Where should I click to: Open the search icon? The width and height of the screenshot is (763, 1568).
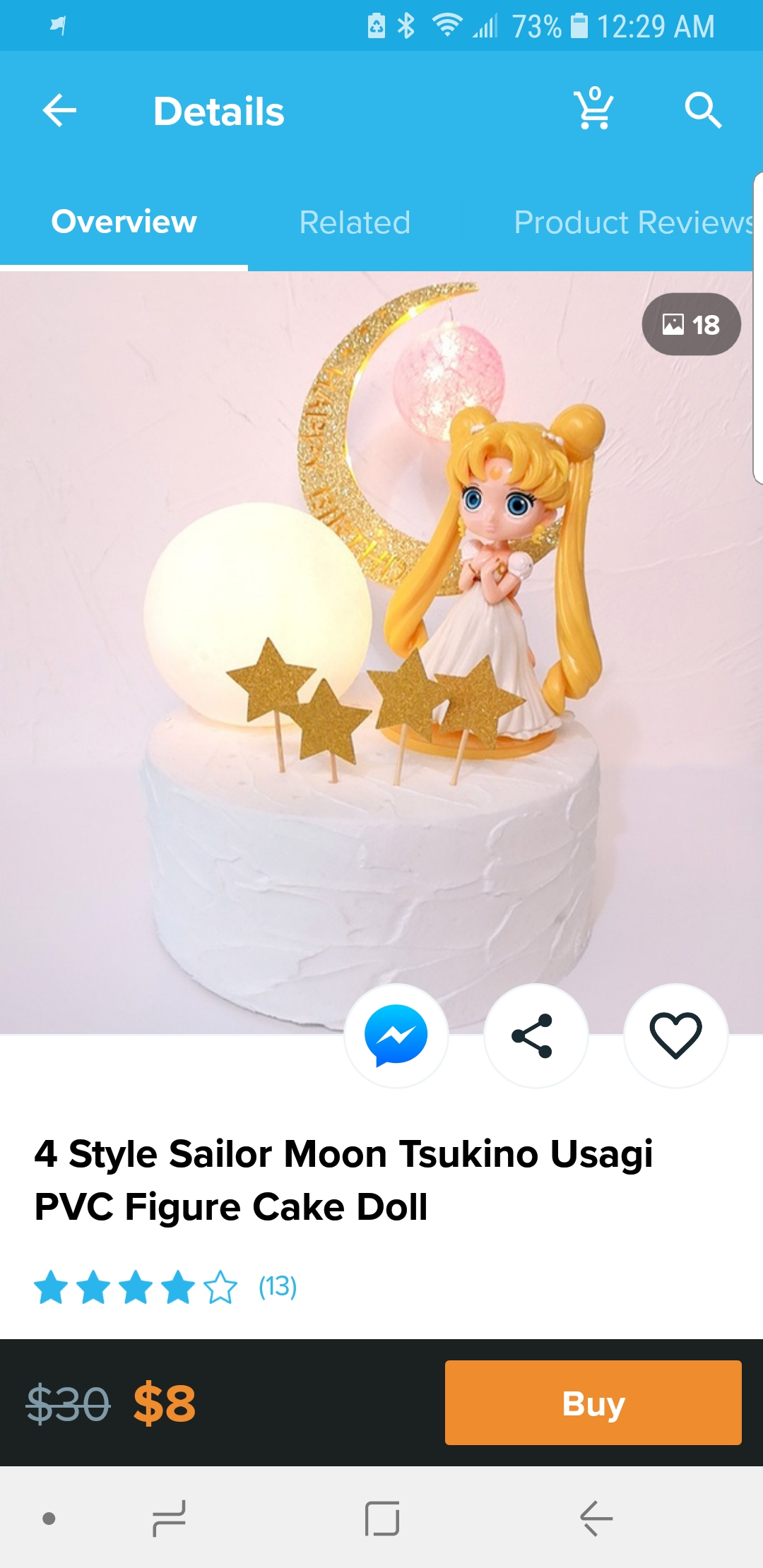coord(703,111)
